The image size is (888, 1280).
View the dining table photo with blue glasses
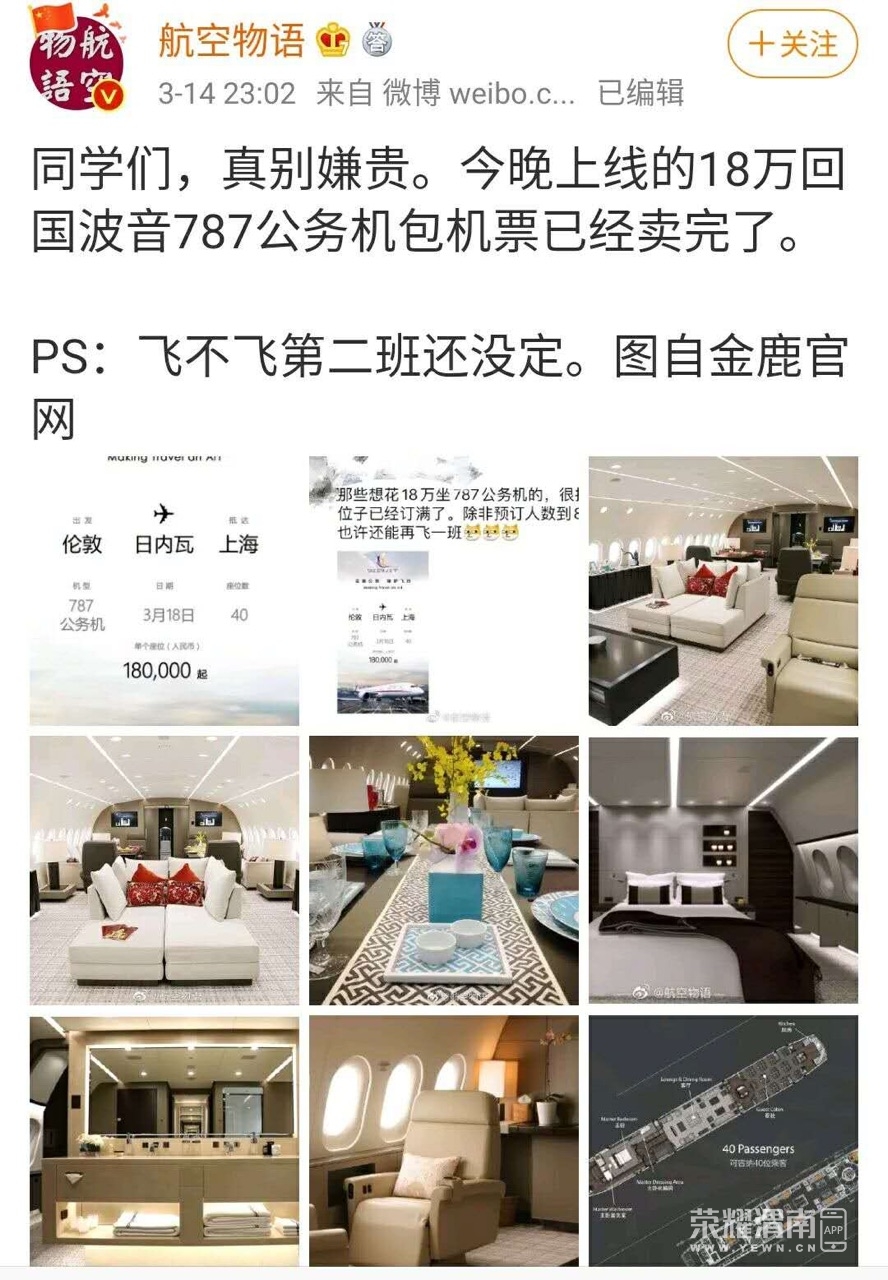coord(443,870)
